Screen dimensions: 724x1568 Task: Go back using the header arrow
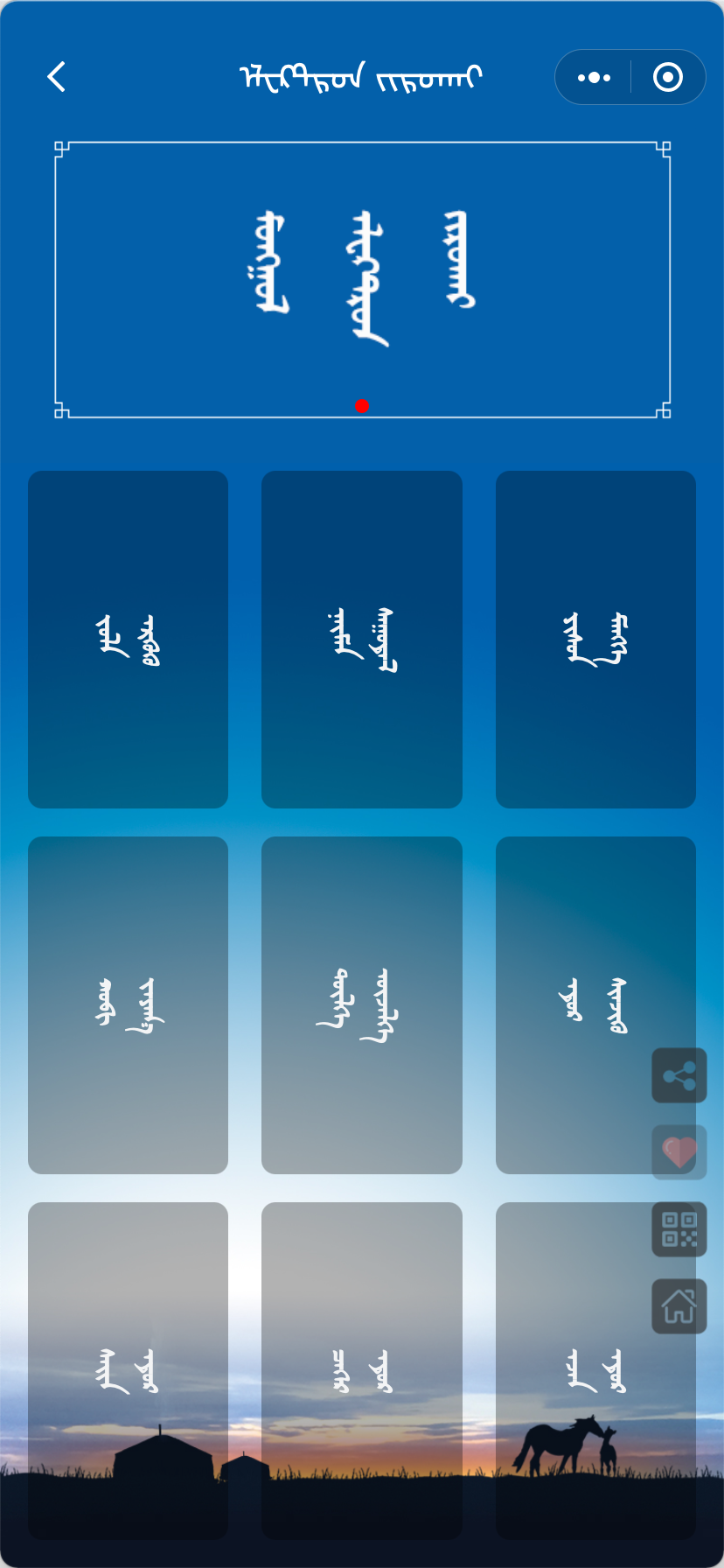57,77
